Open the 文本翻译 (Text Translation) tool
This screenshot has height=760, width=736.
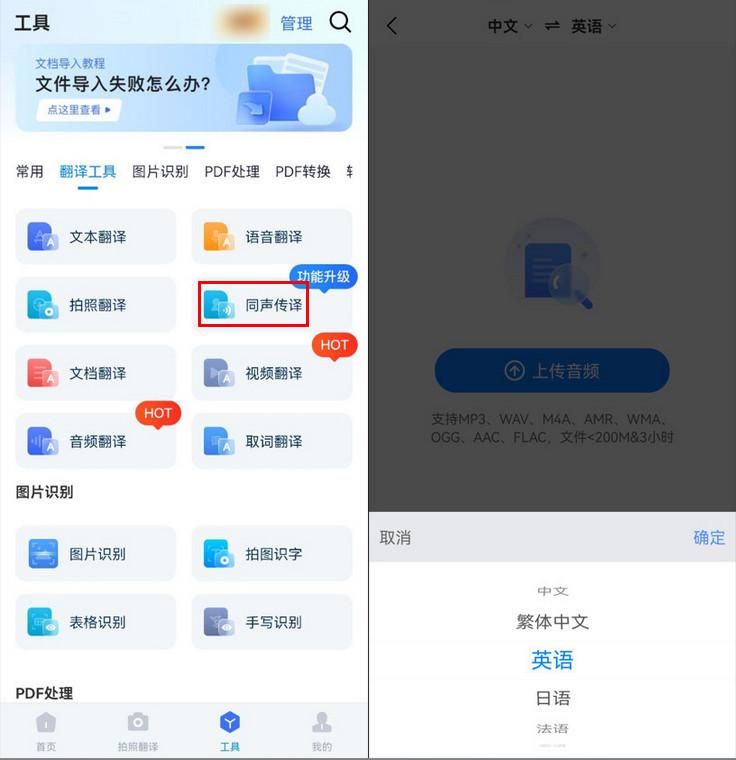(x=95, y=236)
